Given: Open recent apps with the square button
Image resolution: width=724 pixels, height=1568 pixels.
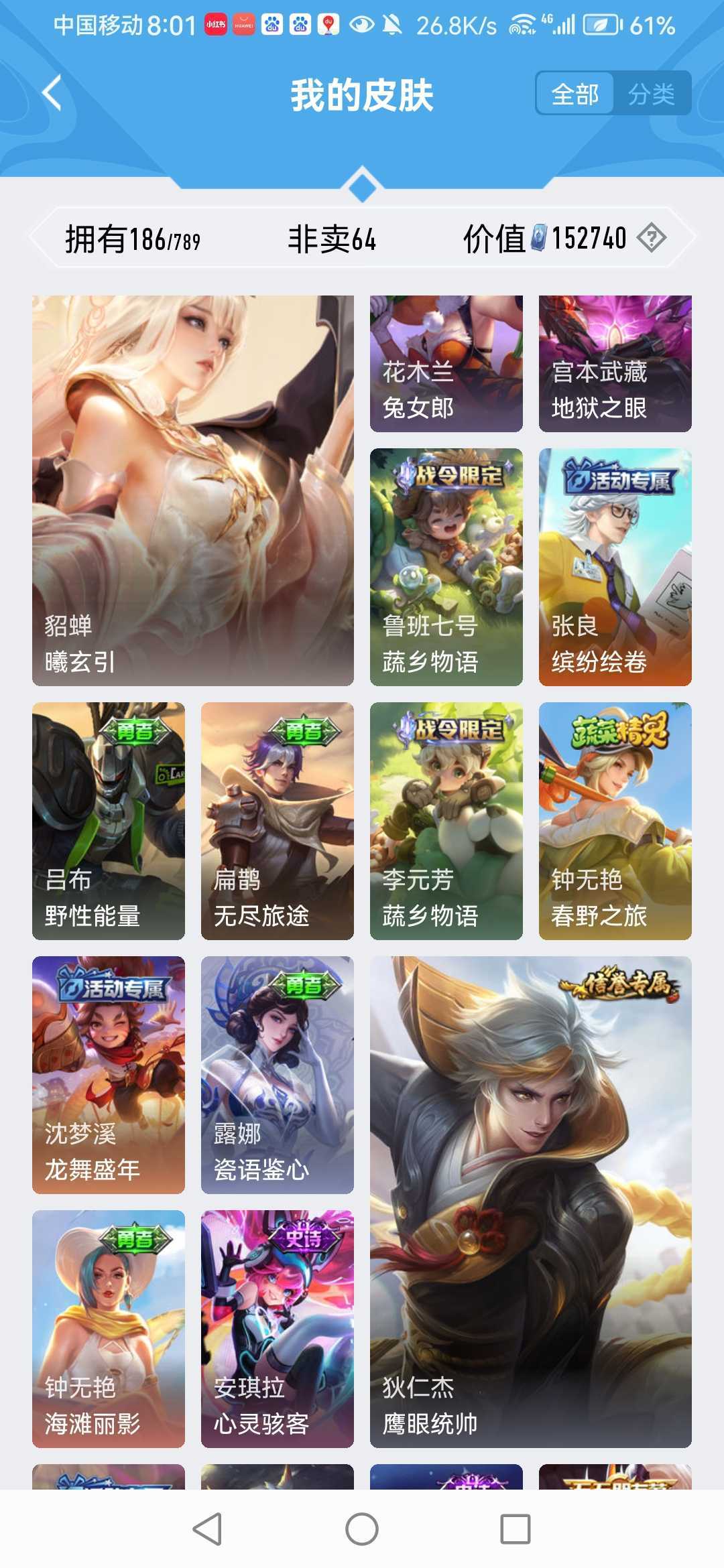Looking at the screenshot, I should (516, 1529).
